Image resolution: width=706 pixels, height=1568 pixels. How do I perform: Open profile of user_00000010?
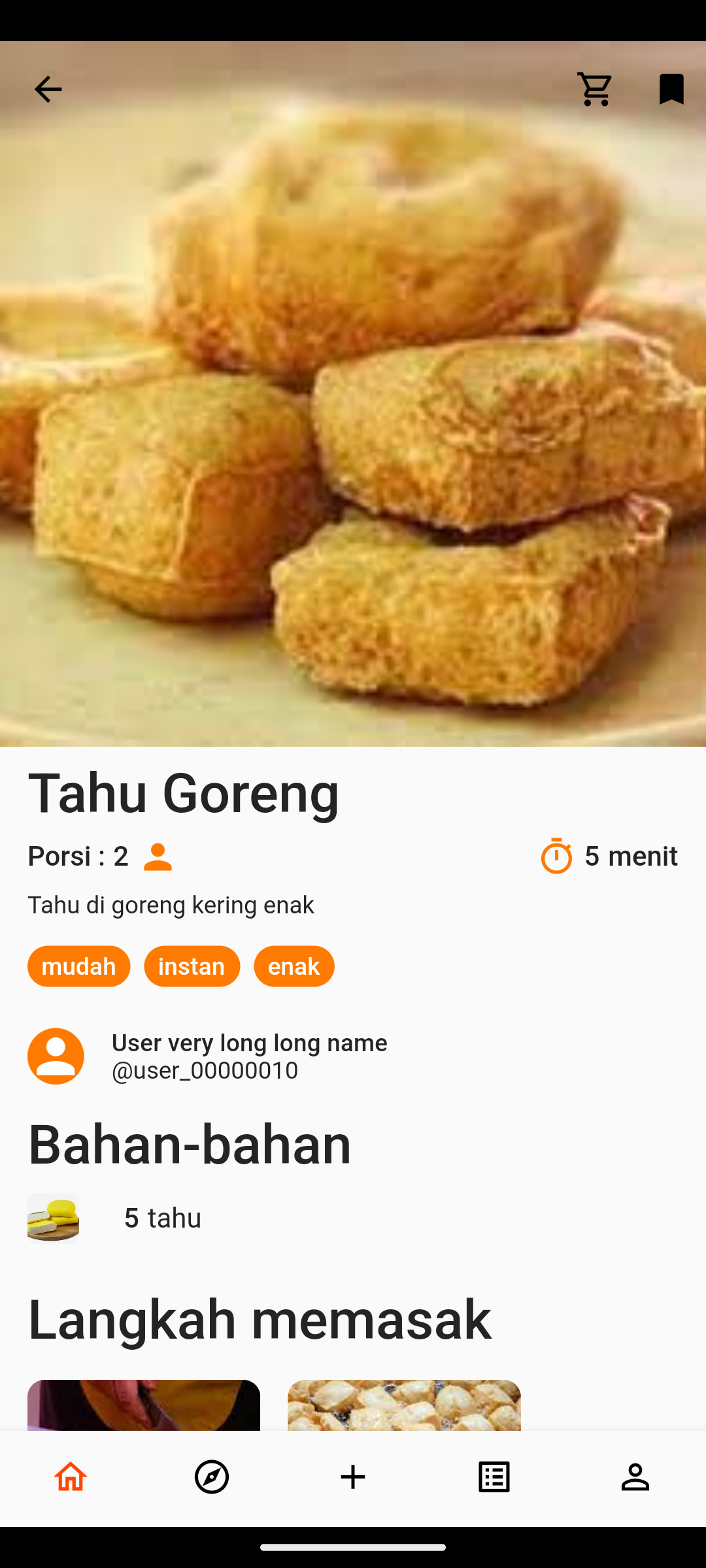click(207, 1056)
